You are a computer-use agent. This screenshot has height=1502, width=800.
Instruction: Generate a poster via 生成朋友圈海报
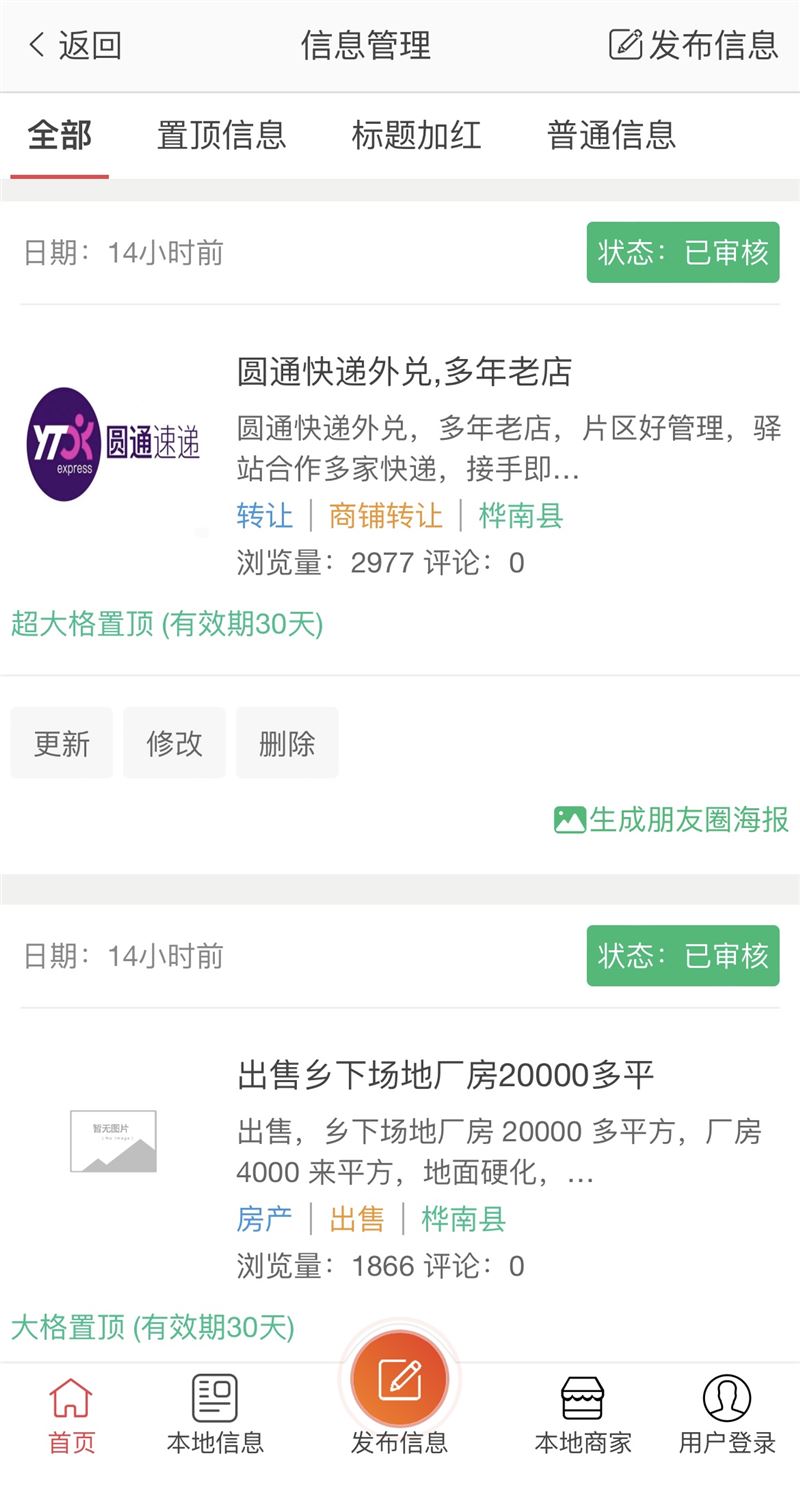pos(671,820)
